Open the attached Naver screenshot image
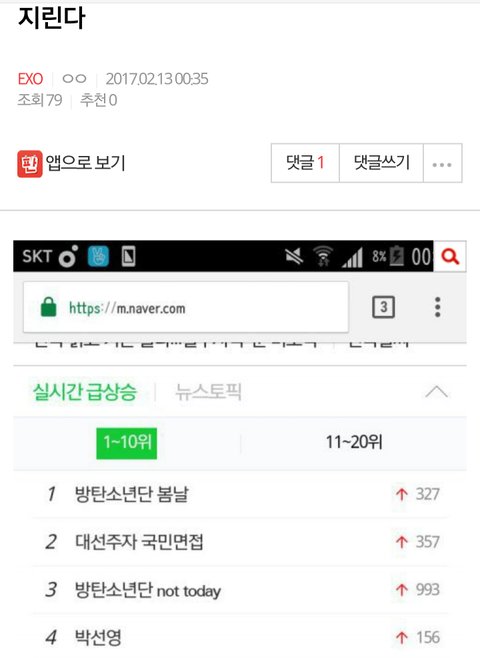 pos(240,449)
